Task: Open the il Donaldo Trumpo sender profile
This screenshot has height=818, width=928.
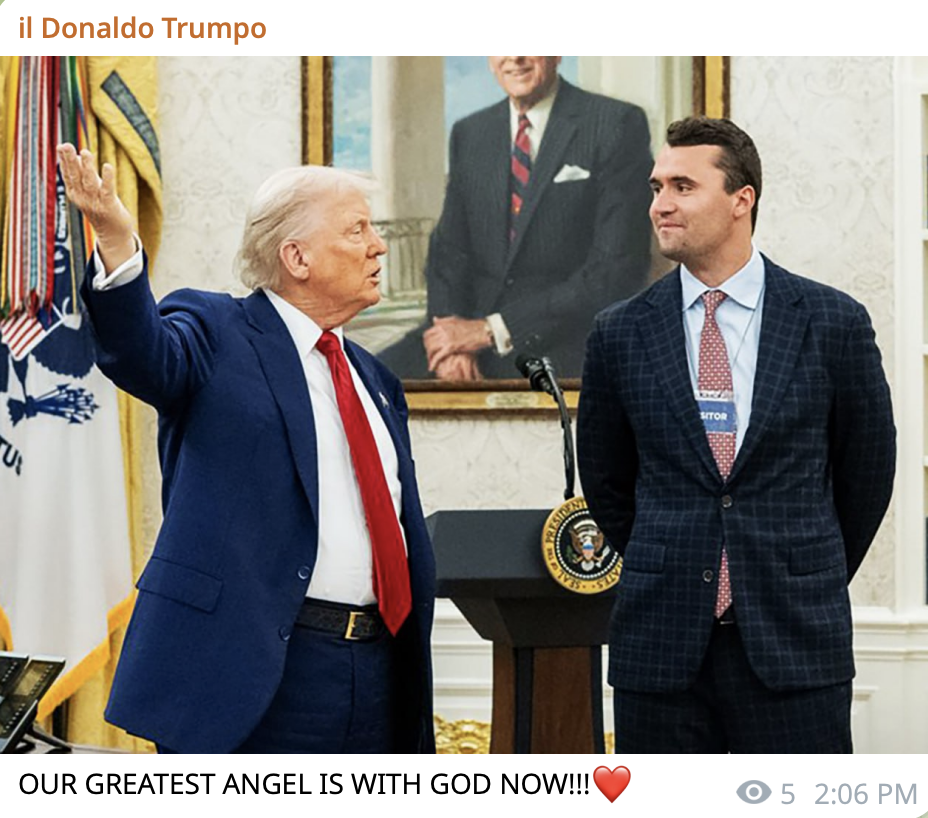Action: (x=142, y=28)
